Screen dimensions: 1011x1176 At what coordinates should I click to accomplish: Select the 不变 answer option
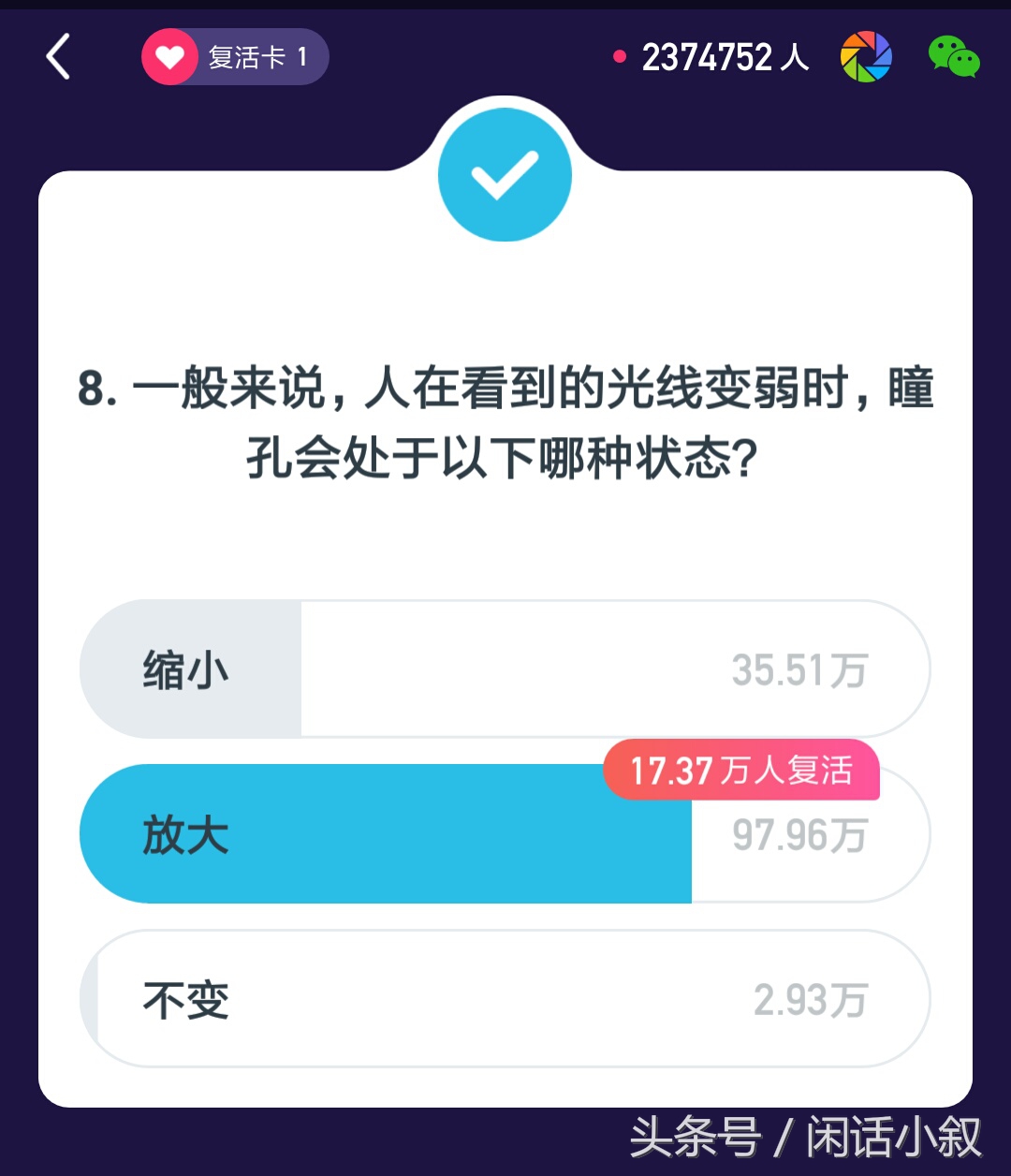[505, 998]
